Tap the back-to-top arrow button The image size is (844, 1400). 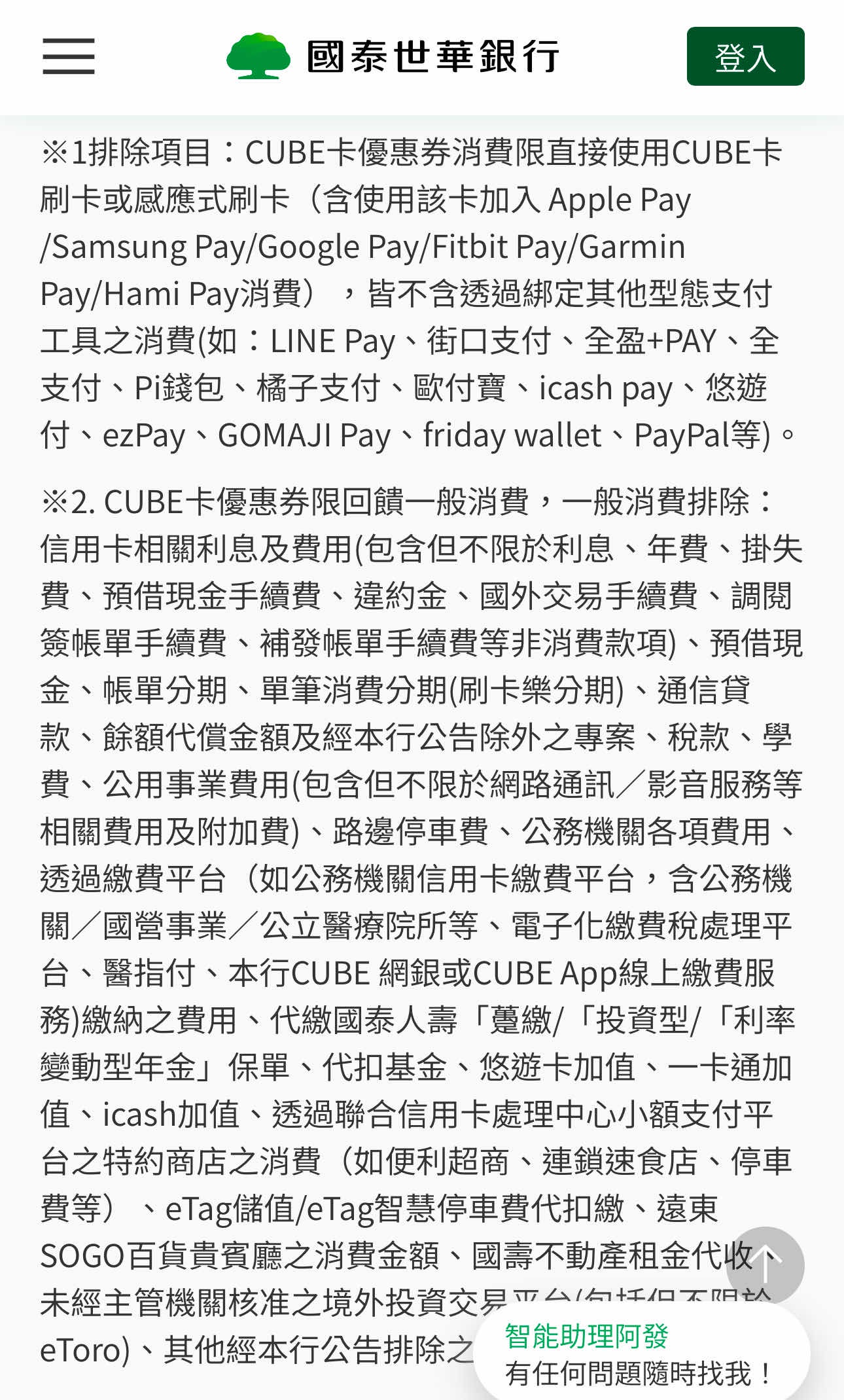(765, 1265)
